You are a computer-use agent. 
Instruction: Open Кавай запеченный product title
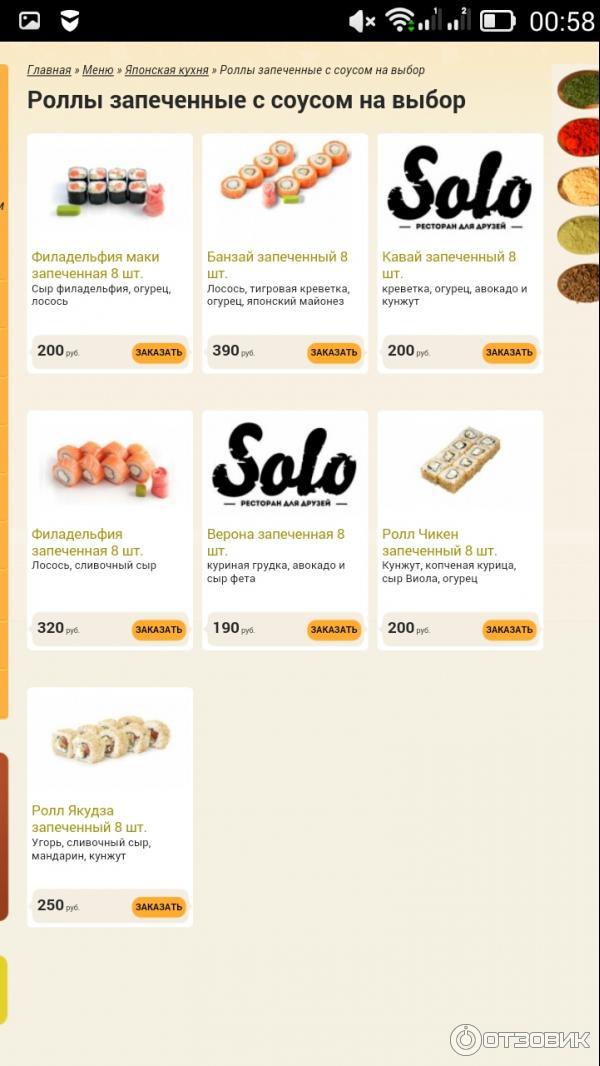coord(449,265)
